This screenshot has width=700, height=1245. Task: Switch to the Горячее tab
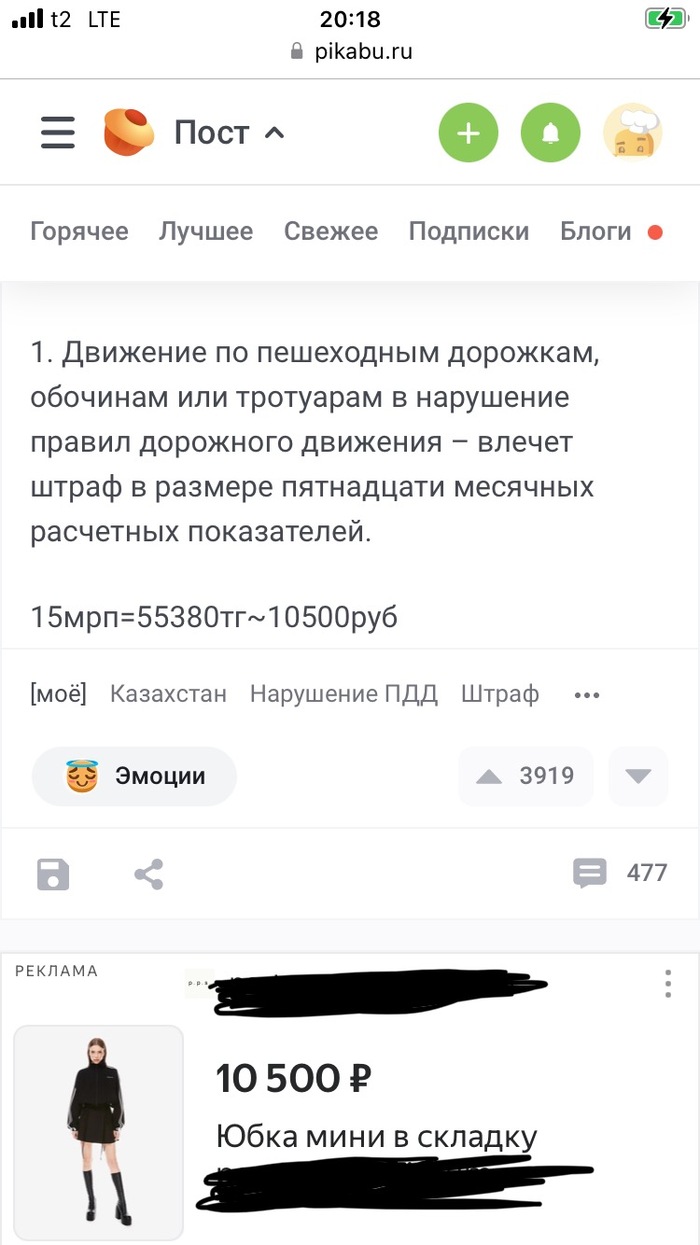click(79, 232)
